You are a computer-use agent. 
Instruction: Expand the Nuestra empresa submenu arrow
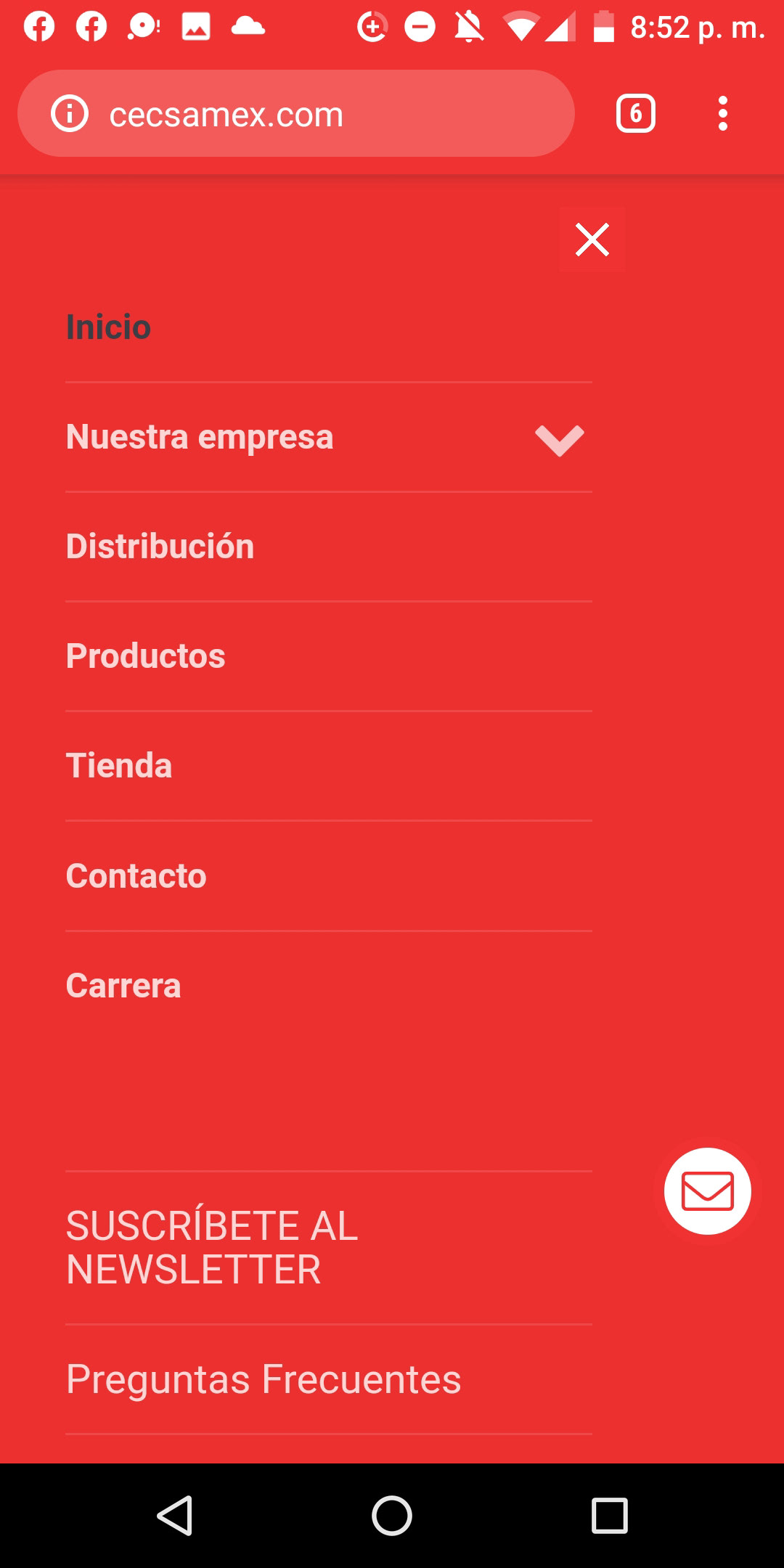tap(560, 440)
